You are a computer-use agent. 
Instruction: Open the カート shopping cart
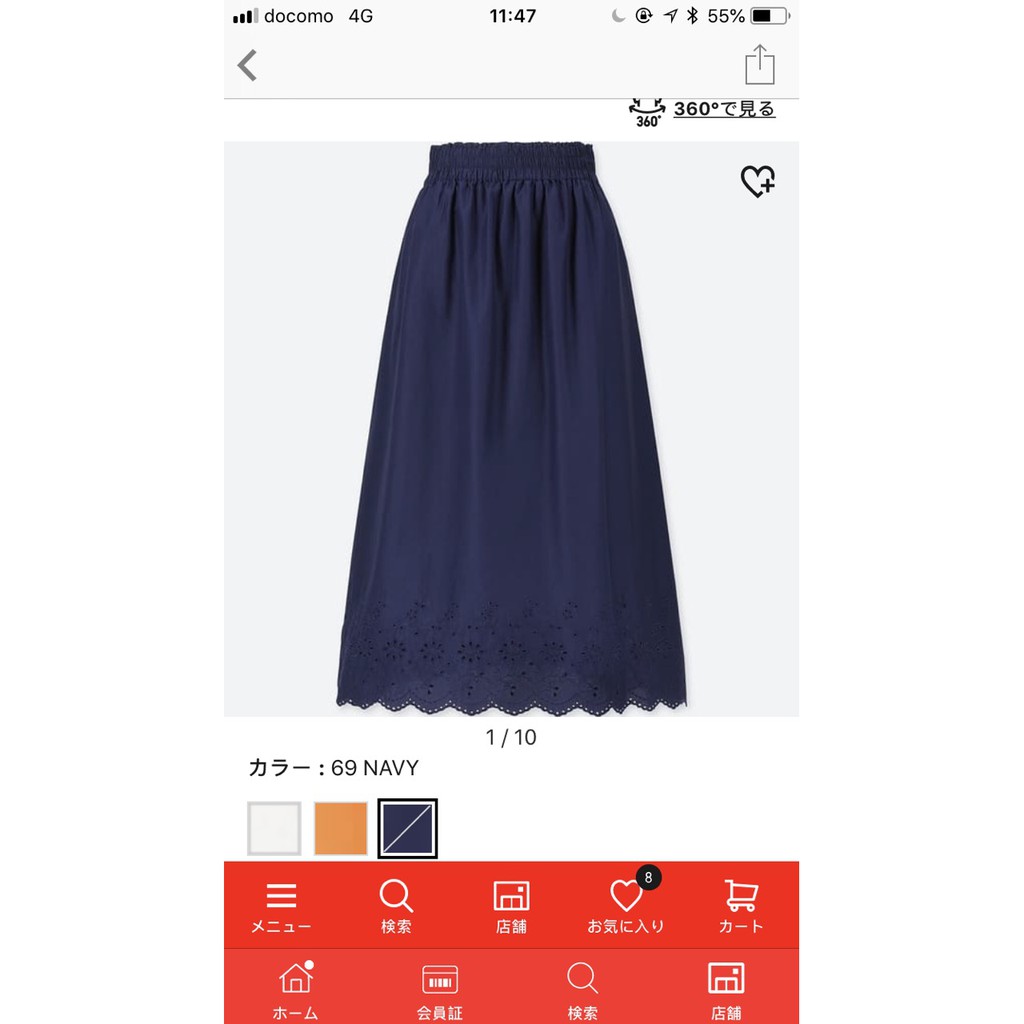click(x=740, y=906)
